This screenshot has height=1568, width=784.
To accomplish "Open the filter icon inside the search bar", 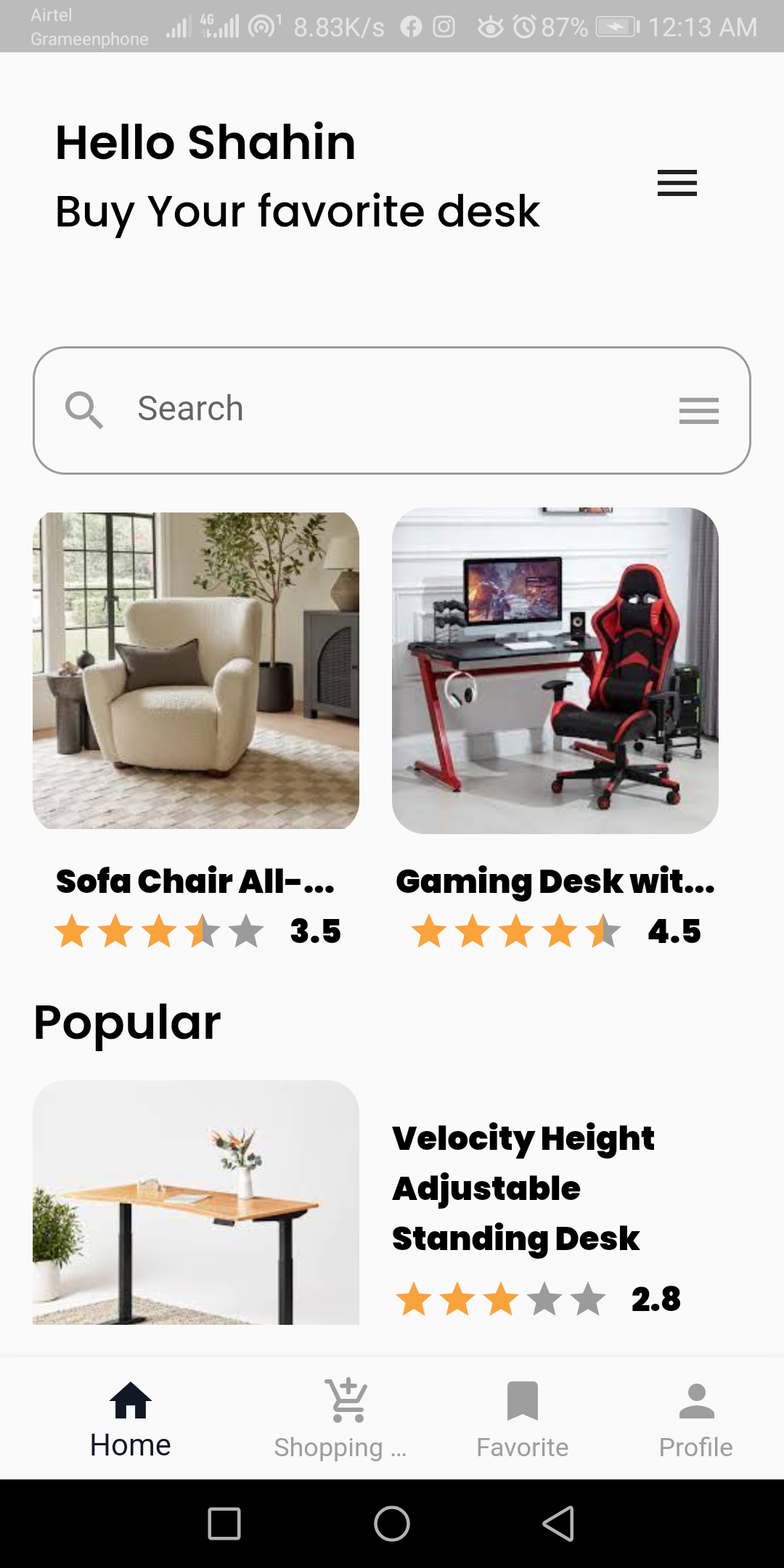I will [698, 411].
